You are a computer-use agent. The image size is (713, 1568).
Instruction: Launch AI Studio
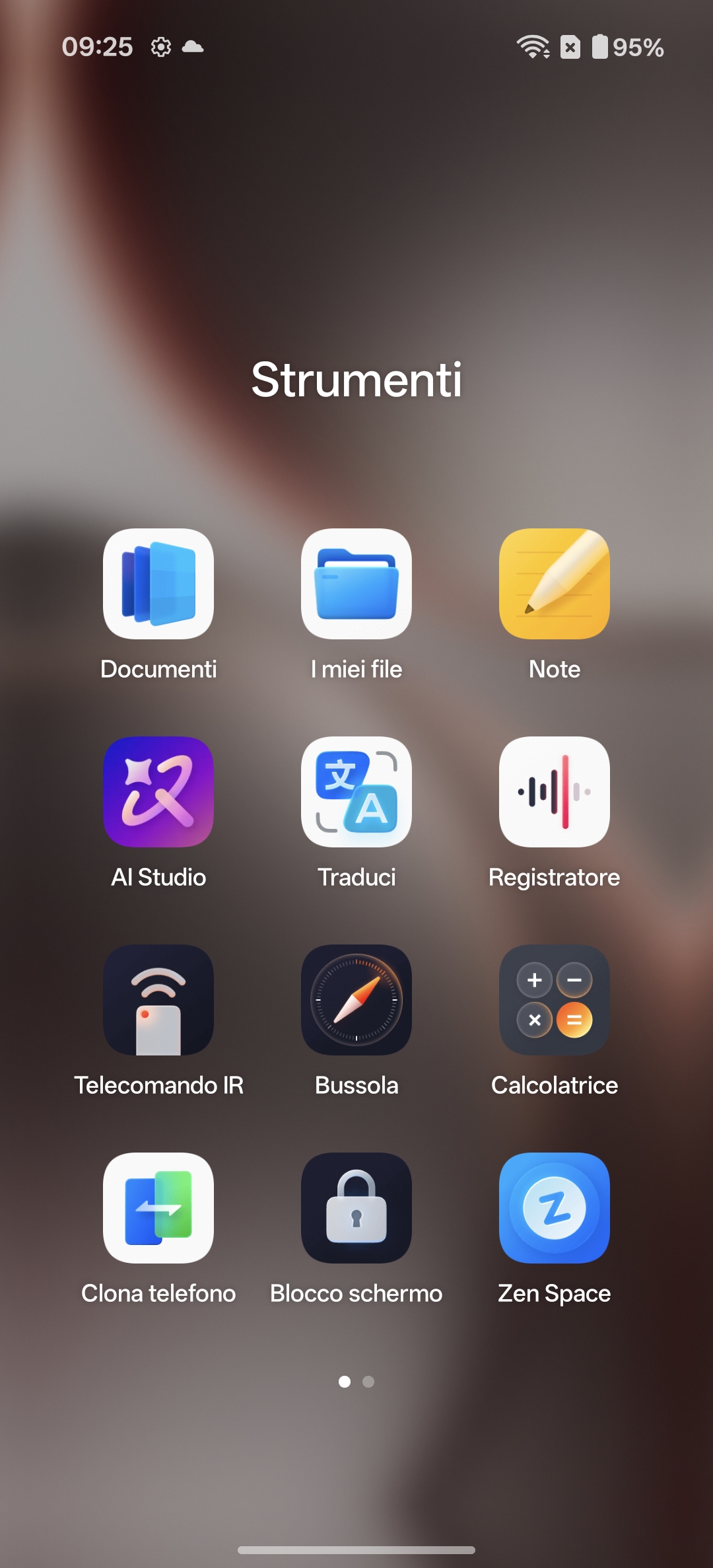click(158, 792)
